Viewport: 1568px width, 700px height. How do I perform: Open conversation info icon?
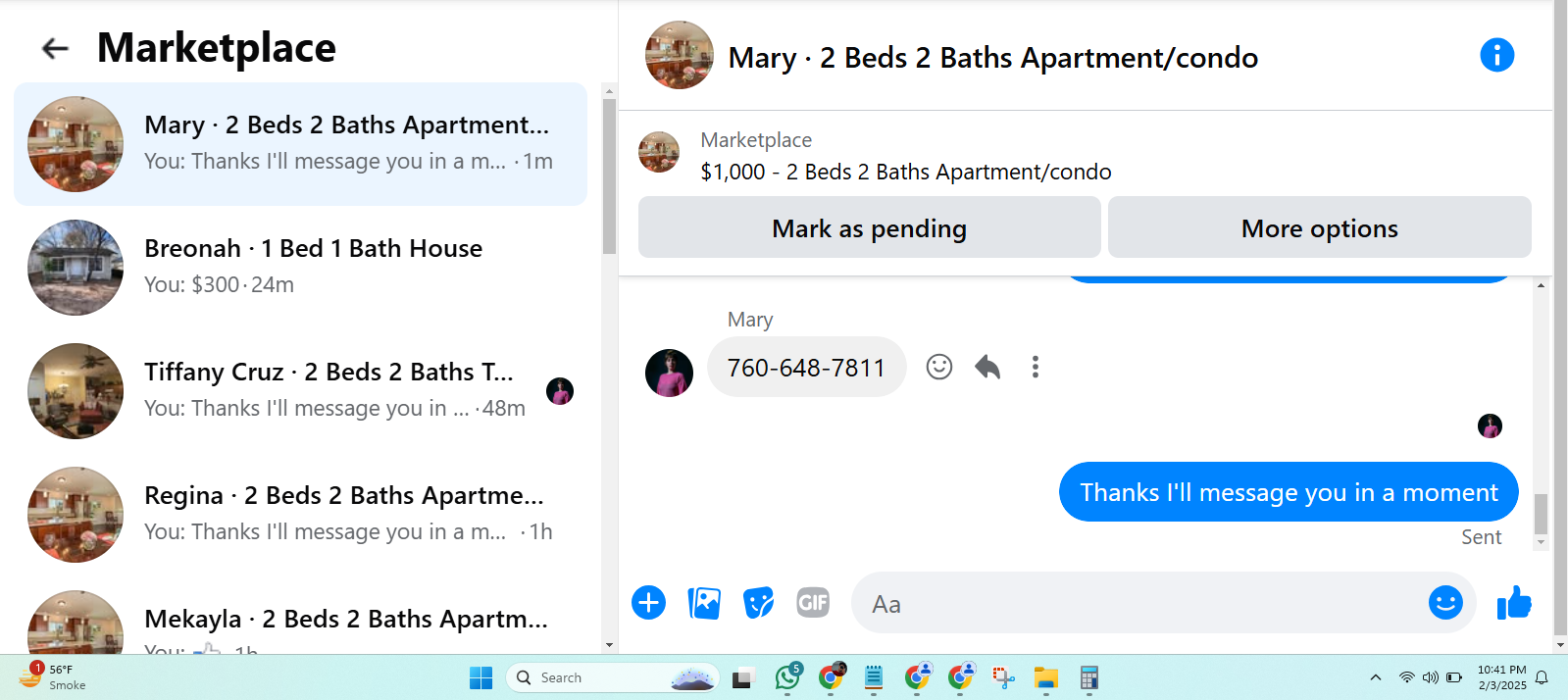[1496, 55]
